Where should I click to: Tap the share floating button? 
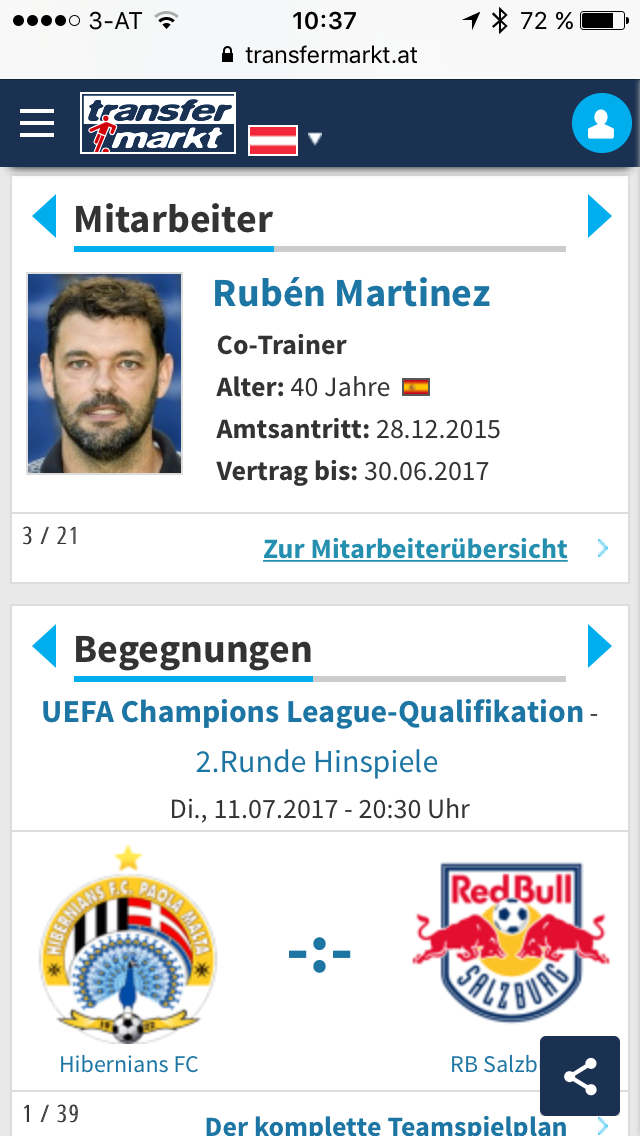coord(580,1076)
